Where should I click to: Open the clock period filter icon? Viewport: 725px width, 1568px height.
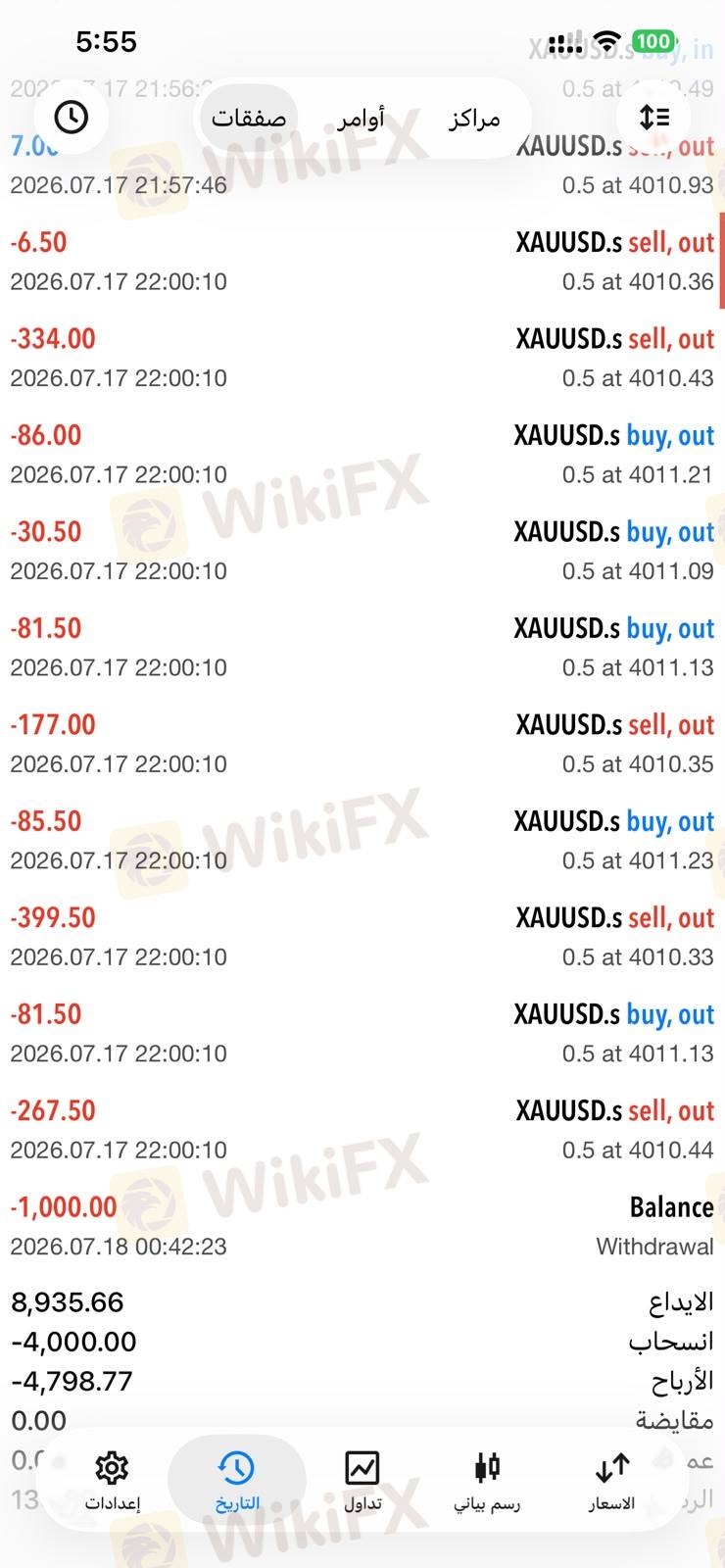[x=71, y=118]
